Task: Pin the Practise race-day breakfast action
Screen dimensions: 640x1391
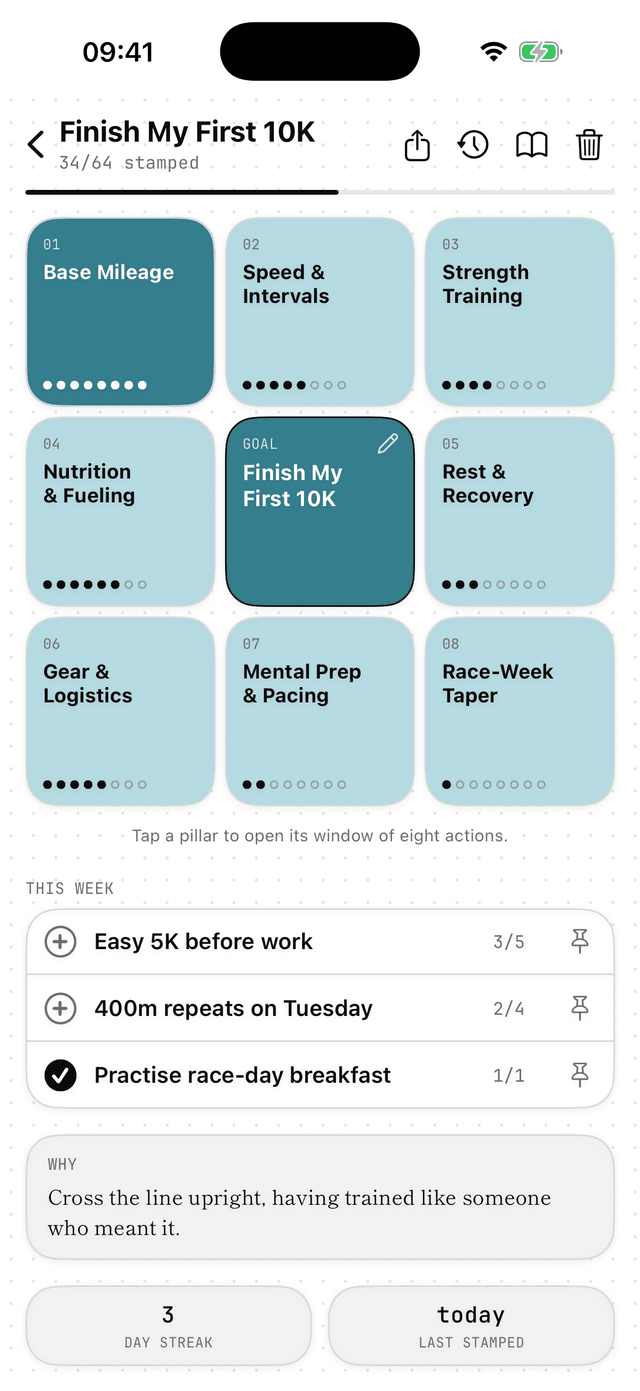Action: click(580, 1075)
